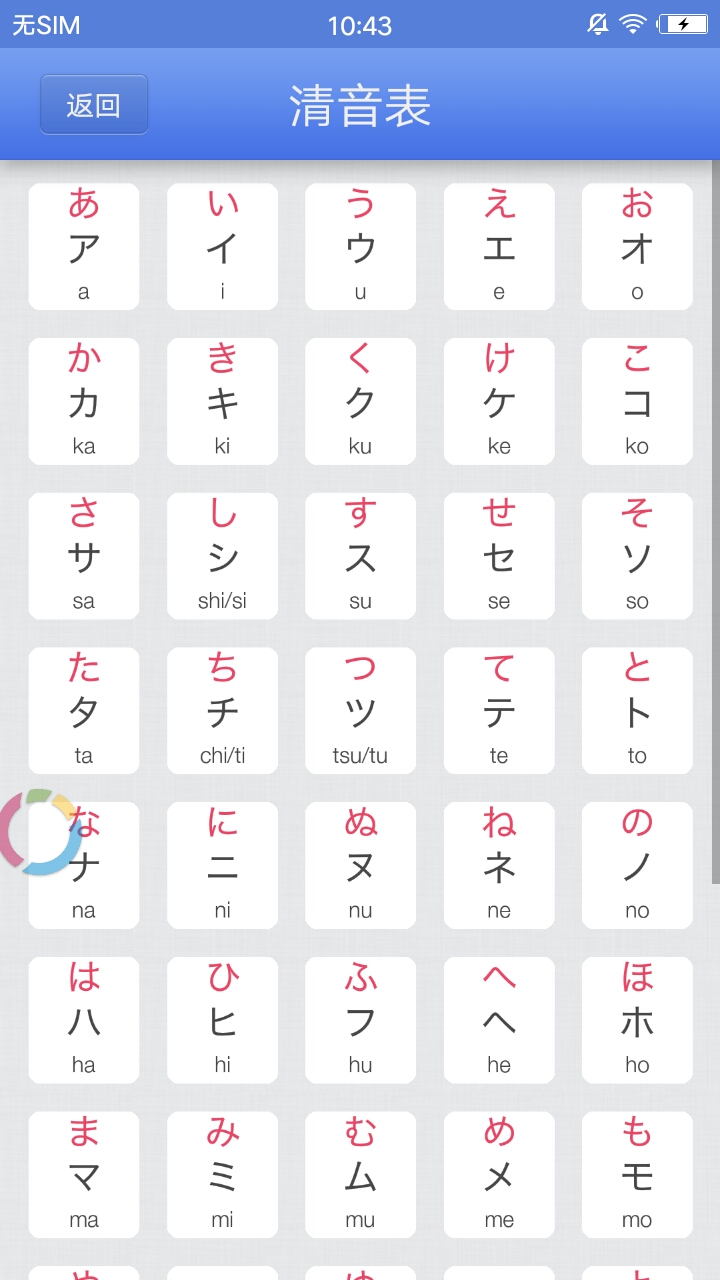Tap the お/オ 'o' kana card

637,246
